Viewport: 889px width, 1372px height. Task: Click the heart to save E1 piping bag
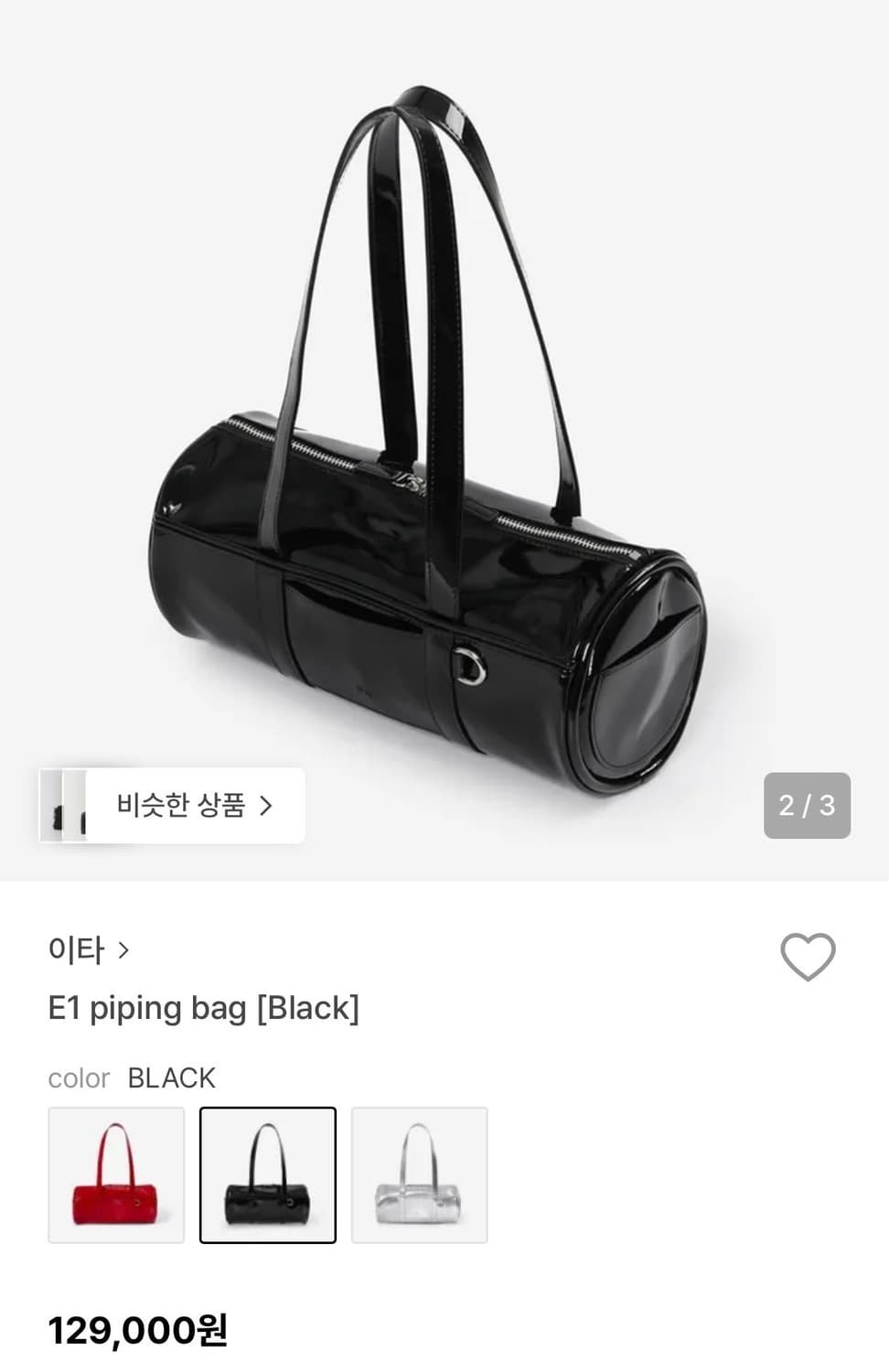(x=808, y=958)
